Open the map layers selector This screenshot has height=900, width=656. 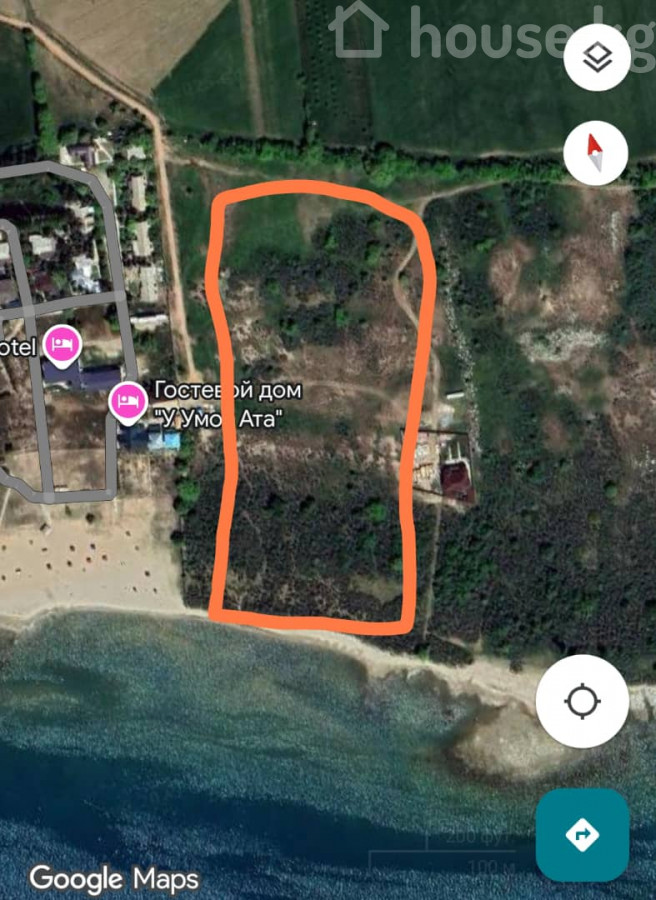click(597, 58)
